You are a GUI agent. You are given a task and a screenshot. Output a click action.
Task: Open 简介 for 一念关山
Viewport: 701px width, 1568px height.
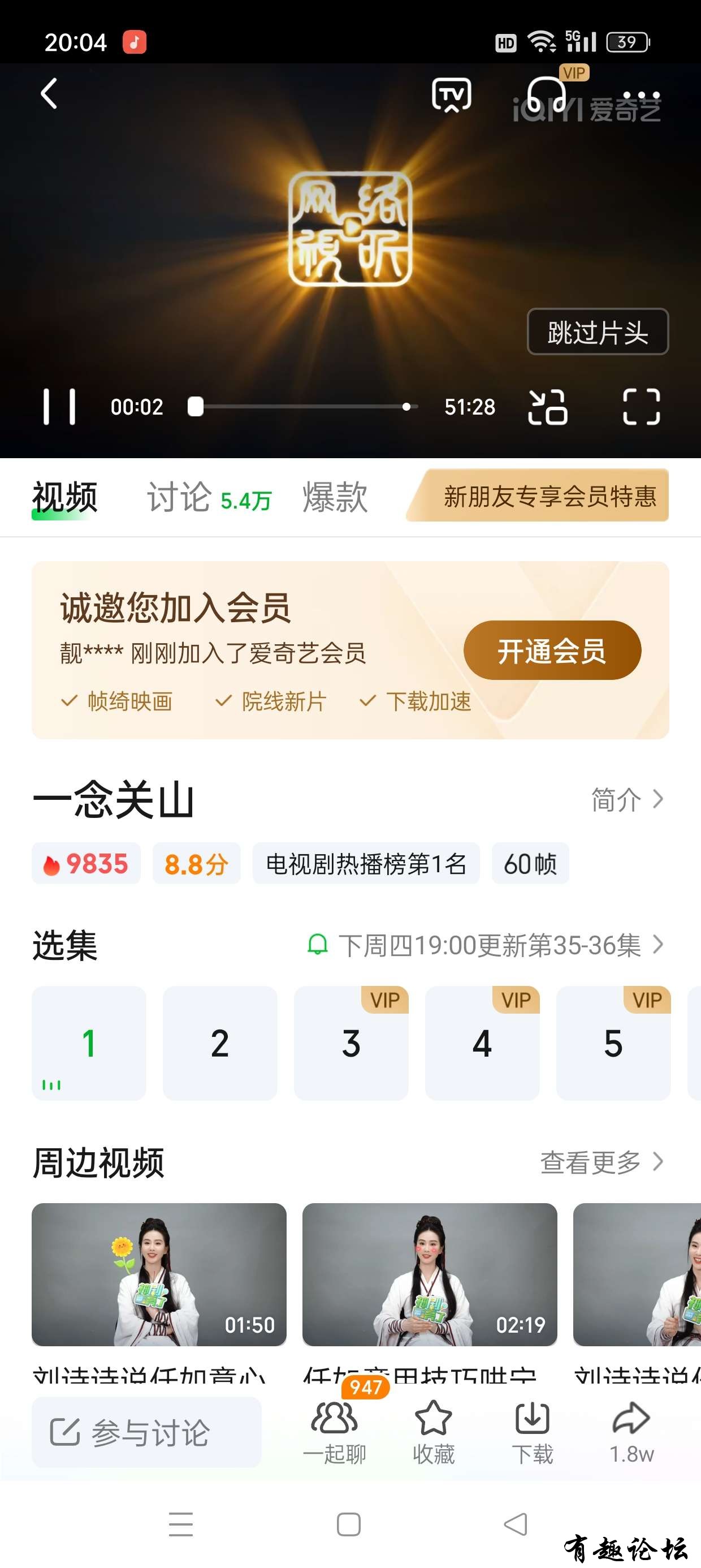click(627, 799)
